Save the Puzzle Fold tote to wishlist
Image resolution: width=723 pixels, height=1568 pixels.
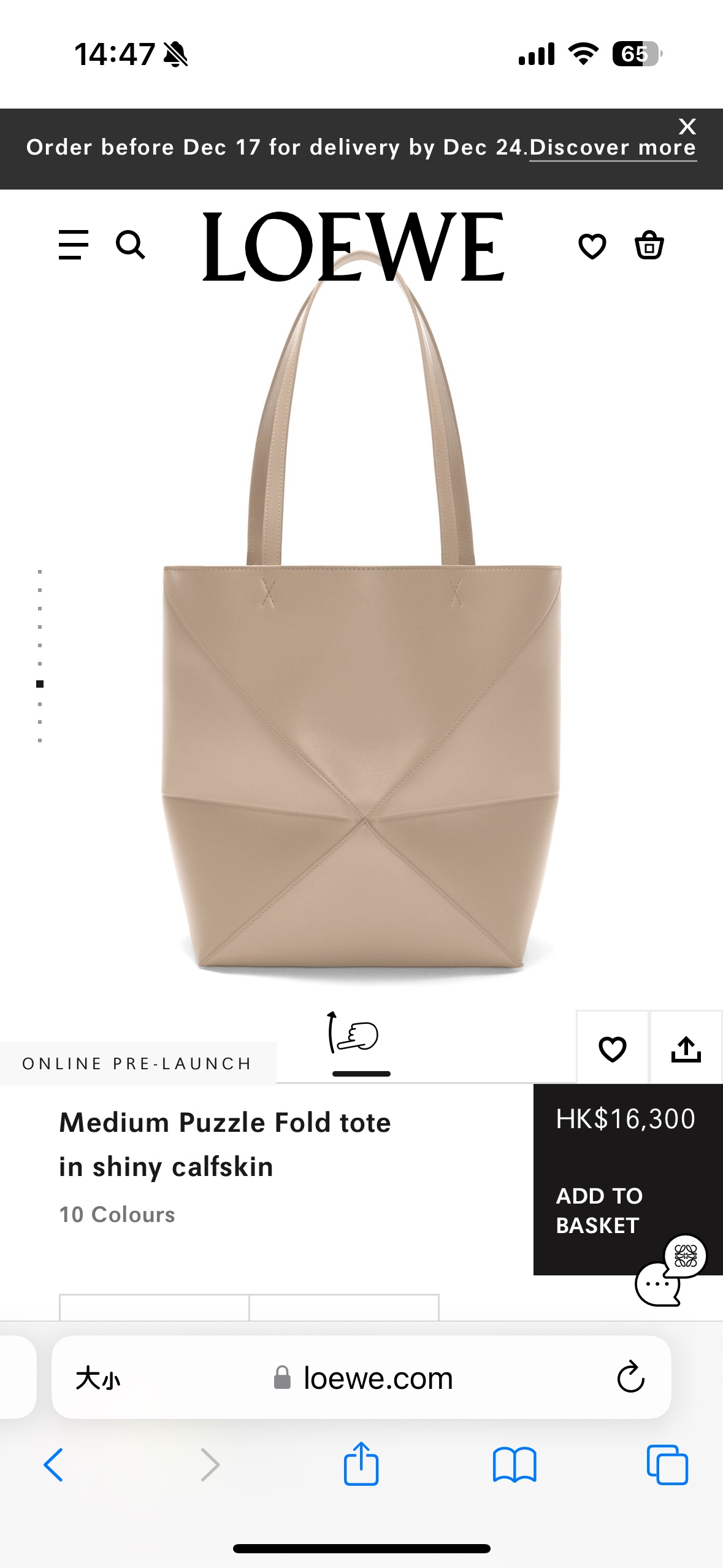click(x=612, y=1048)
